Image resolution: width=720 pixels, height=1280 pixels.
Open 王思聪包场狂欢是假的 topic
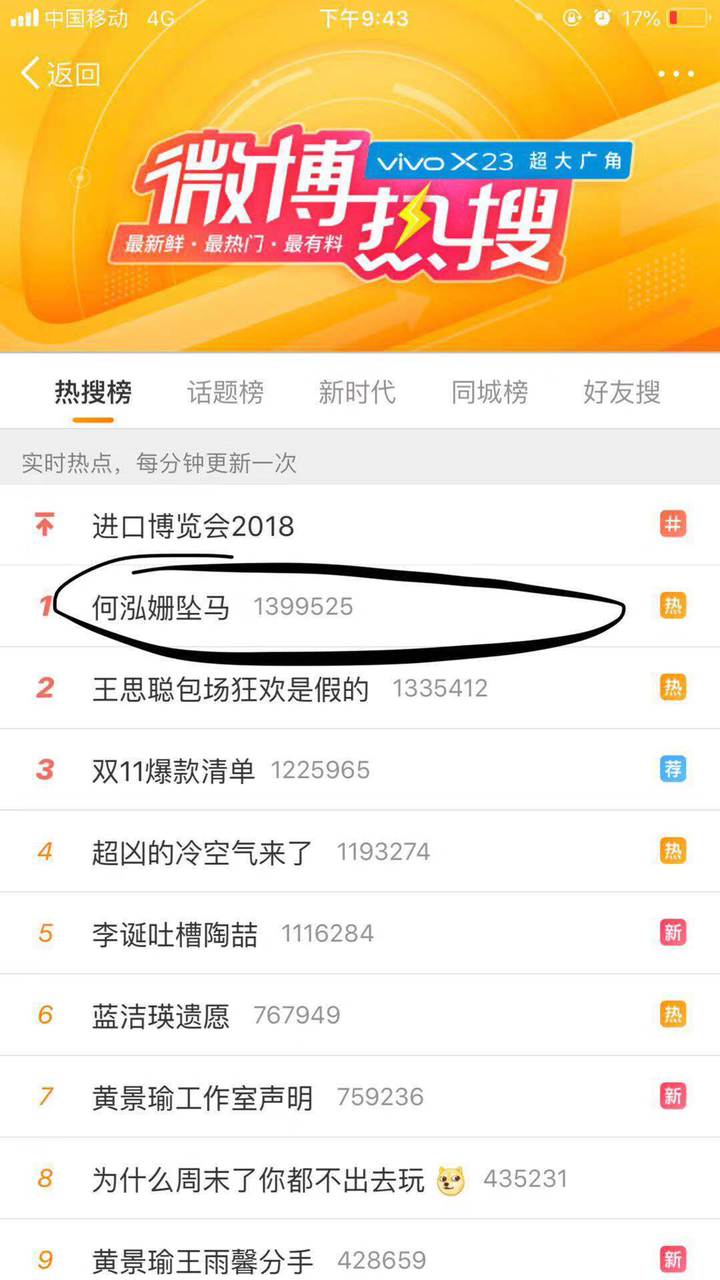point(231,689)
